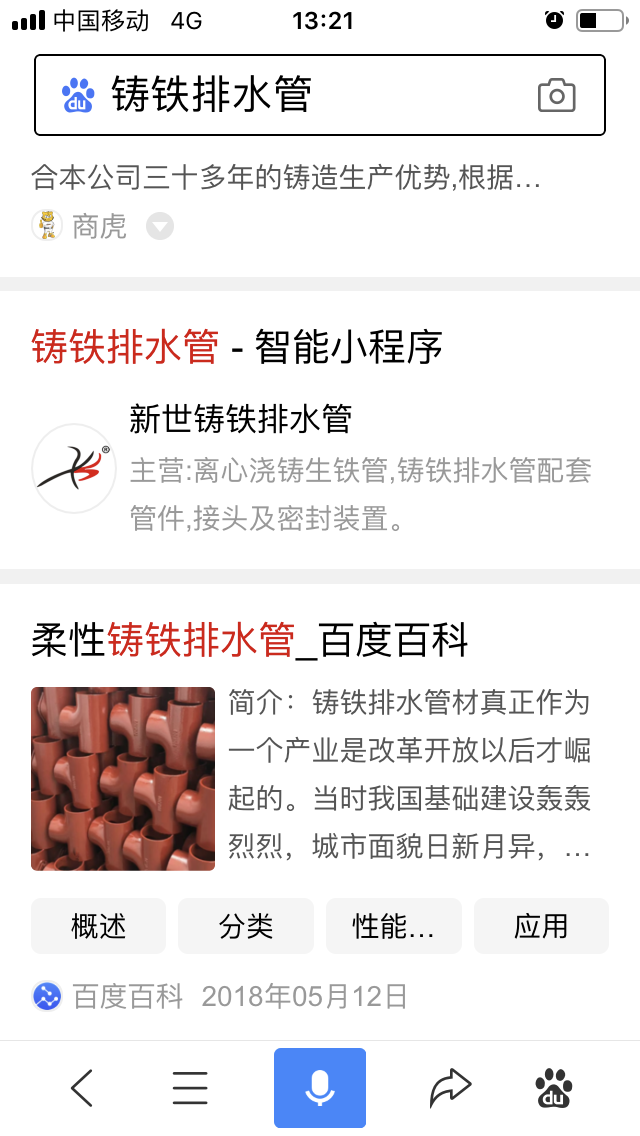Select the 分类 chip
The width and height of the screenshot is (640, 1136).
click(x=246, y=926)
